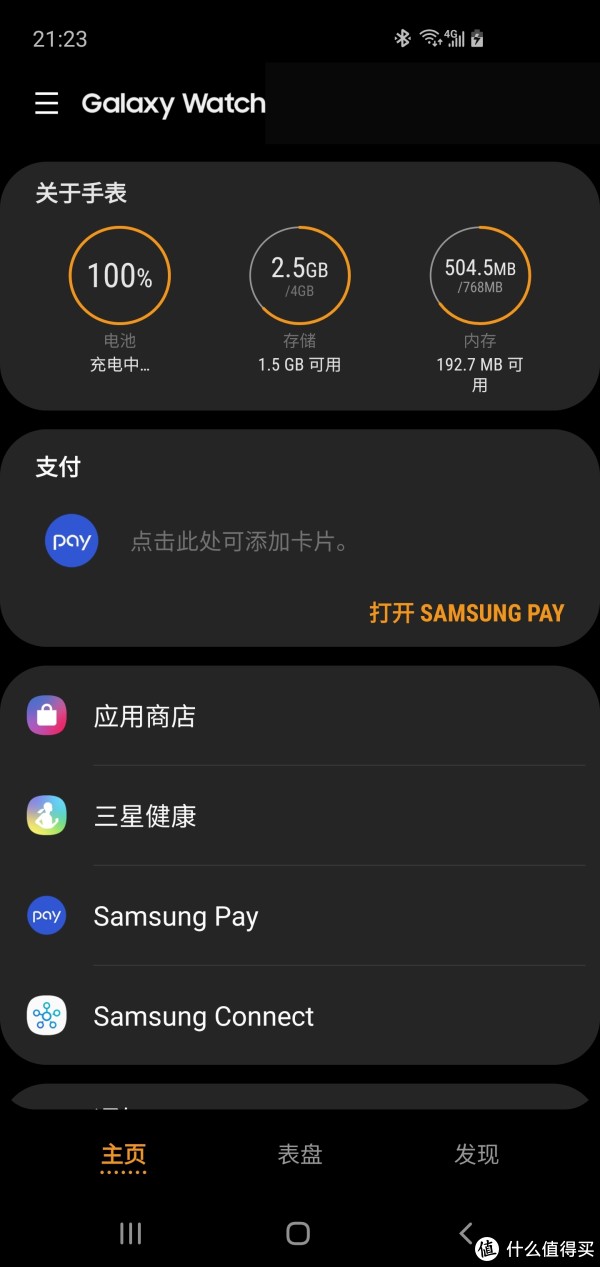Open 三星健康 Samsung Health
The height and width of the screenshot is (1267, 600).
(300, 816)
